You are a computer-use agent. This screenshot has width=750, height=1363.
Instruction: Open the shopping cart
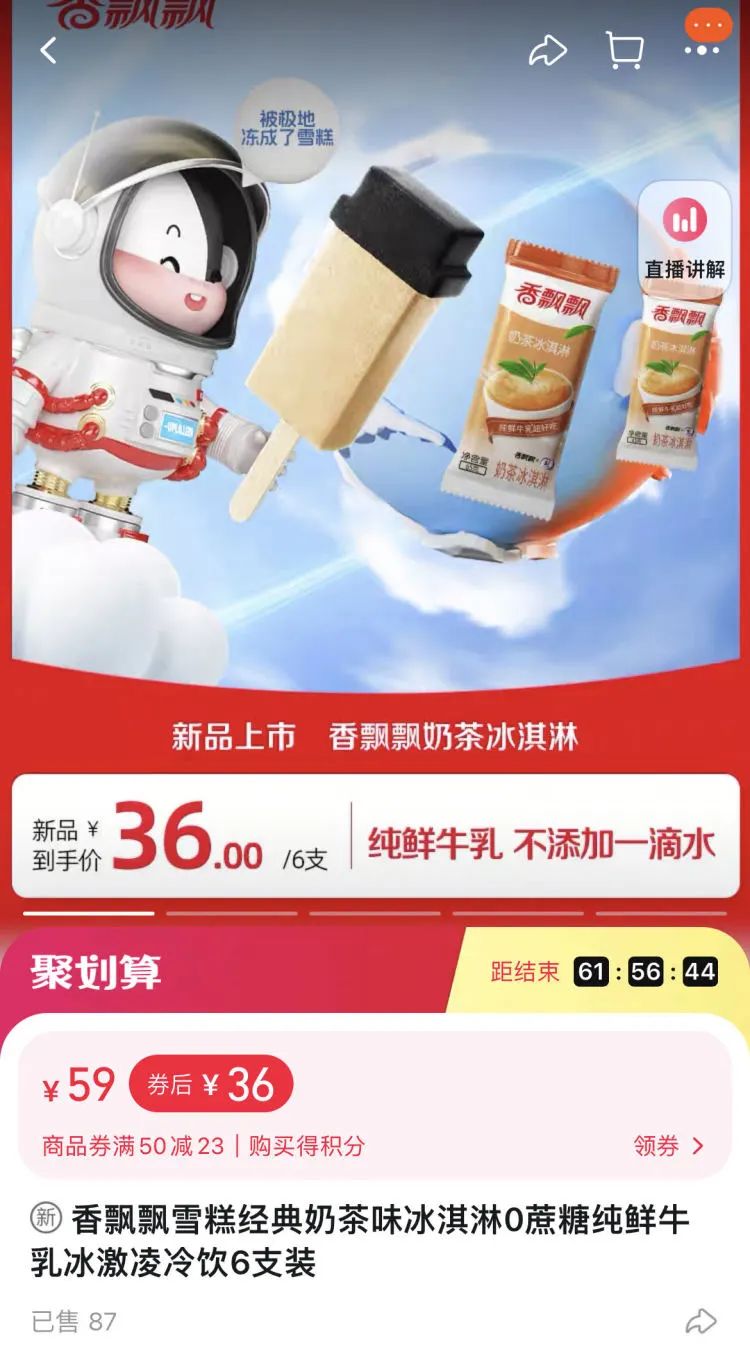[x=625, y=50]
